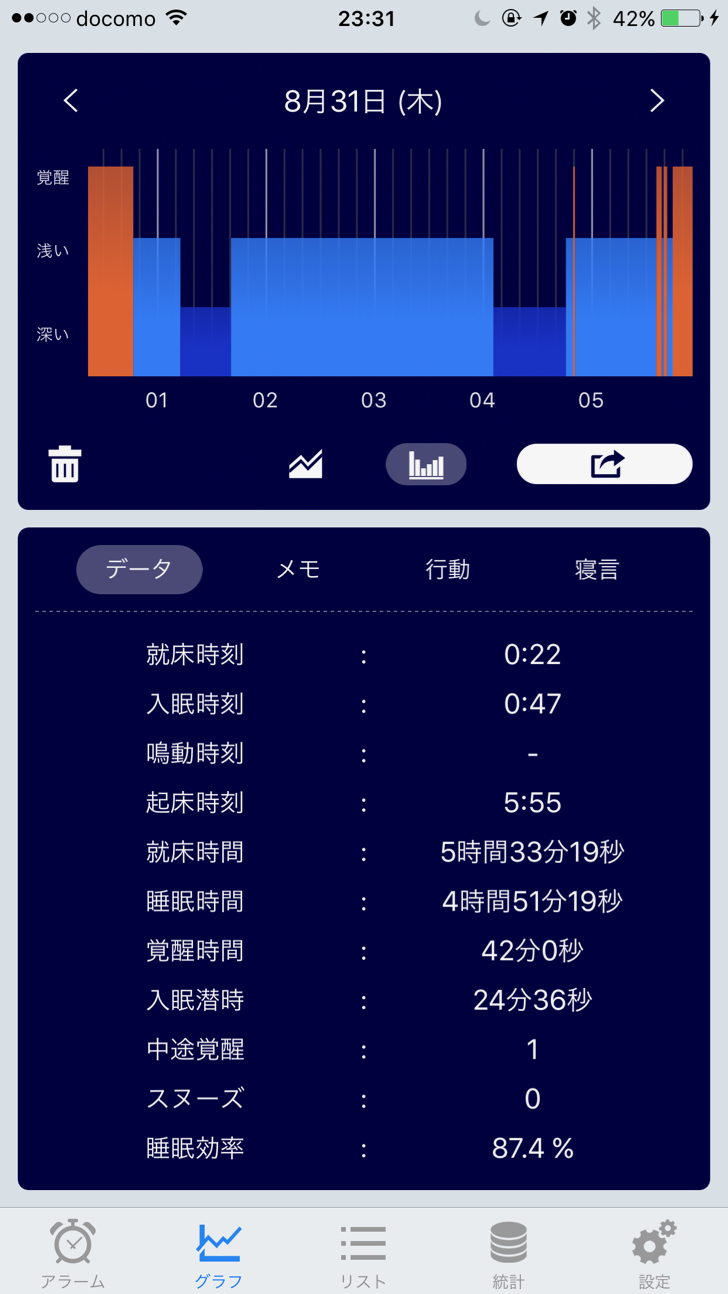Open the 行動 tab
The width and height of the screenshot is (728, 1294).
point(447,570)
